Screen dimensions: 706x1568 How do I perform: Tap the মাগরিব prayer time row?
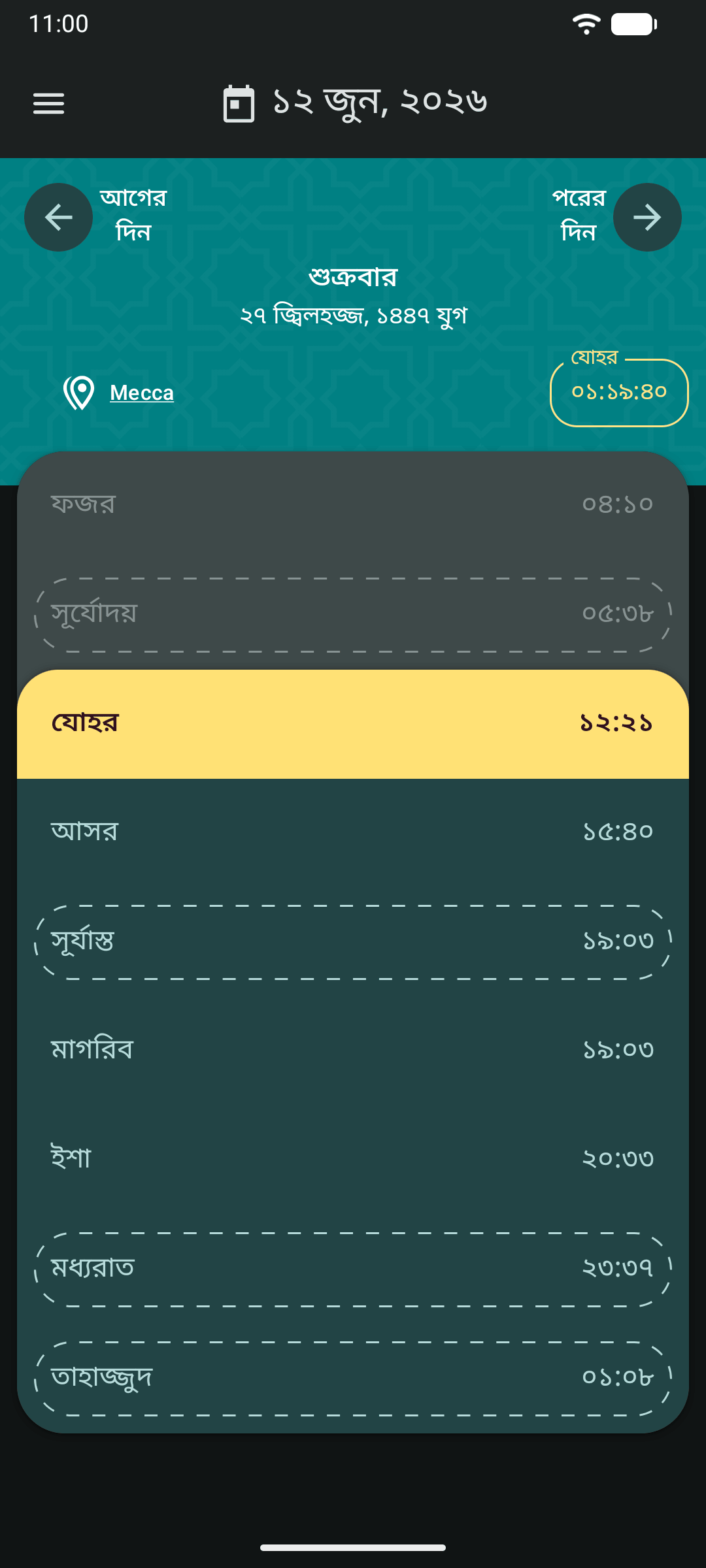coord(353,1050)
